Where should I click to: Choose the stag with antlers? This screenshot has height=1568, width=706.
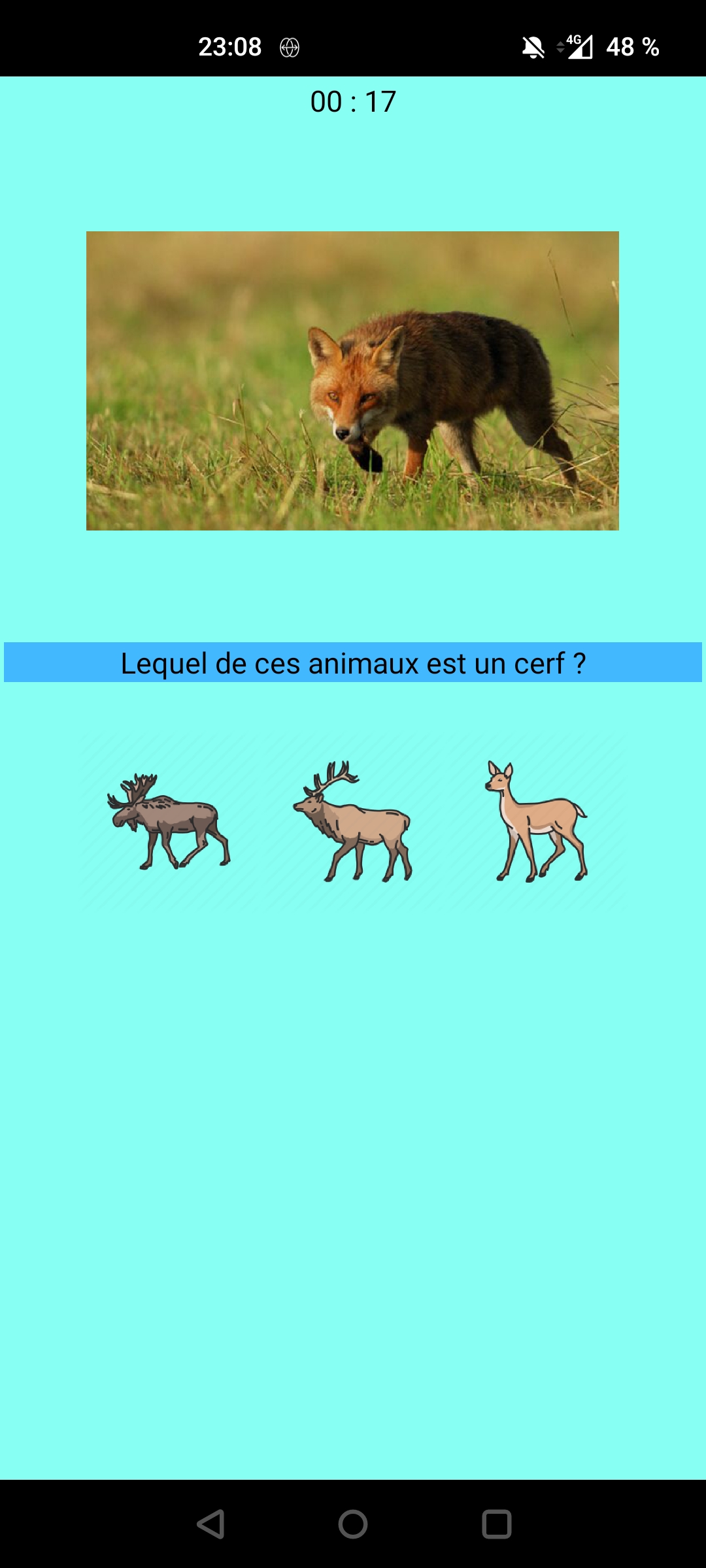pyautogui.click(x=353, y=821)
